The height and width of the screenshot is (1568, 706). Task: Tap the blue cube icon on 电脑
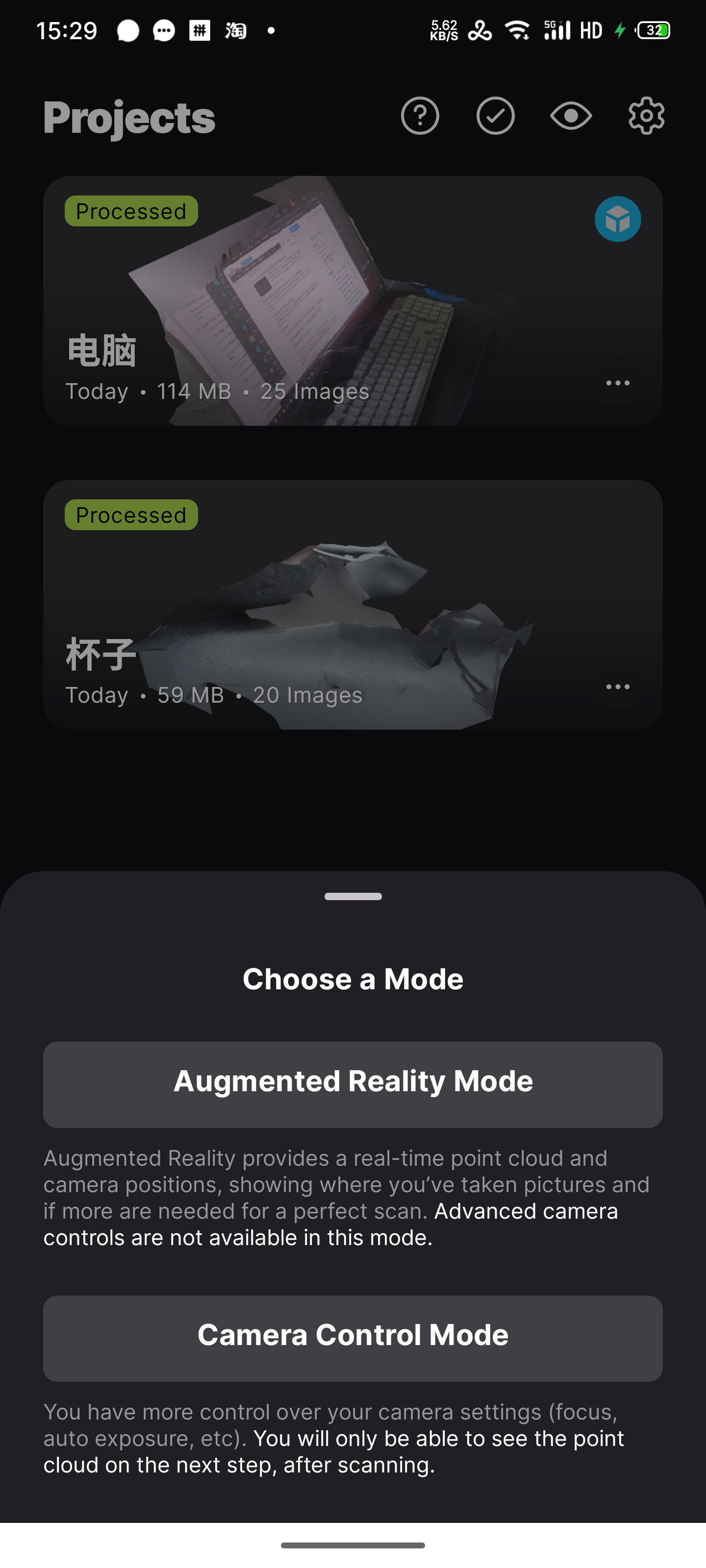pyautogui.click(x=618, y=219)
